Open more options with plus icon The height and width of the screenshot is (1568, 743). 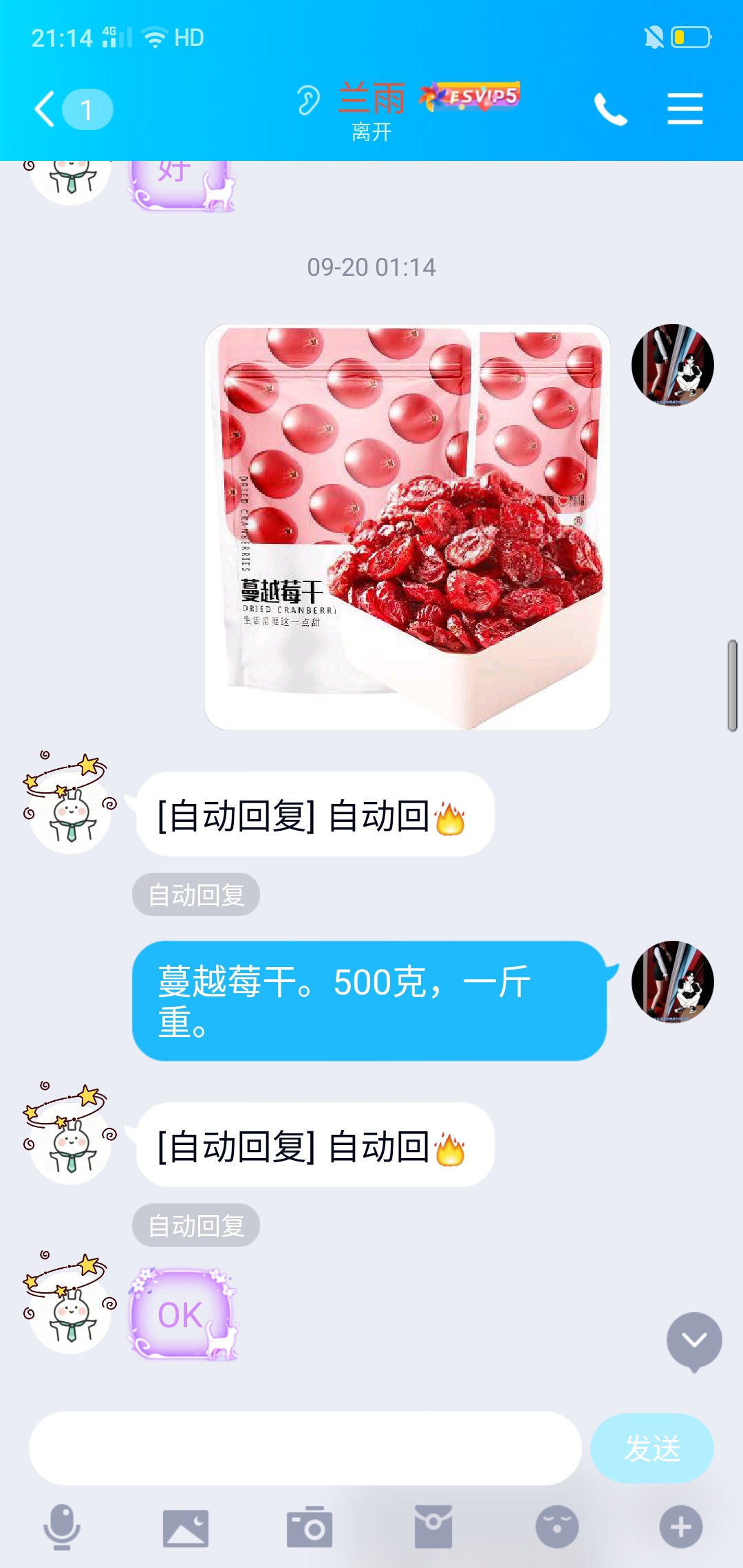pyautogui.click(x=681, y=1527)
